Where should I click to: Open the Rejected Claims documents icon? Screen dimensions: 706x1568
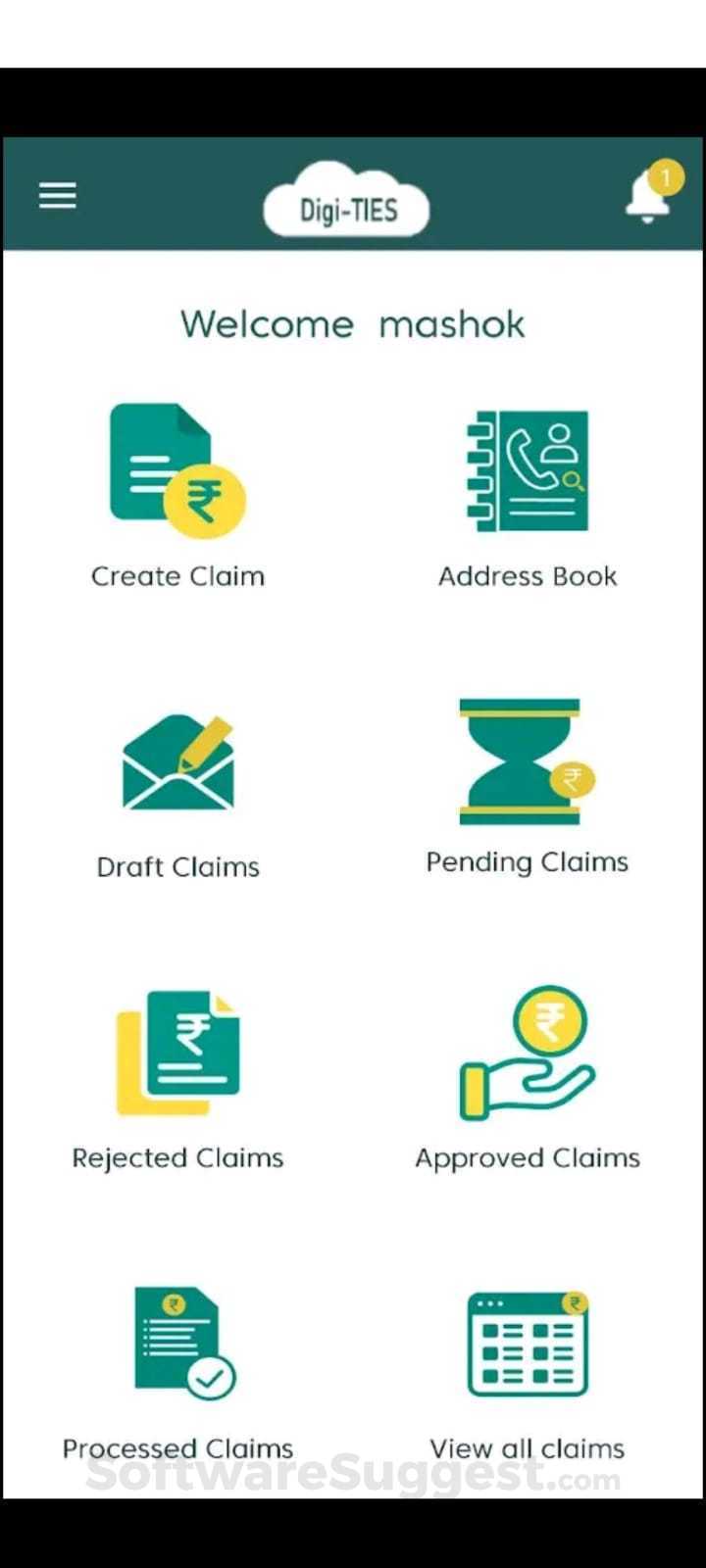tap(176, 1053)
